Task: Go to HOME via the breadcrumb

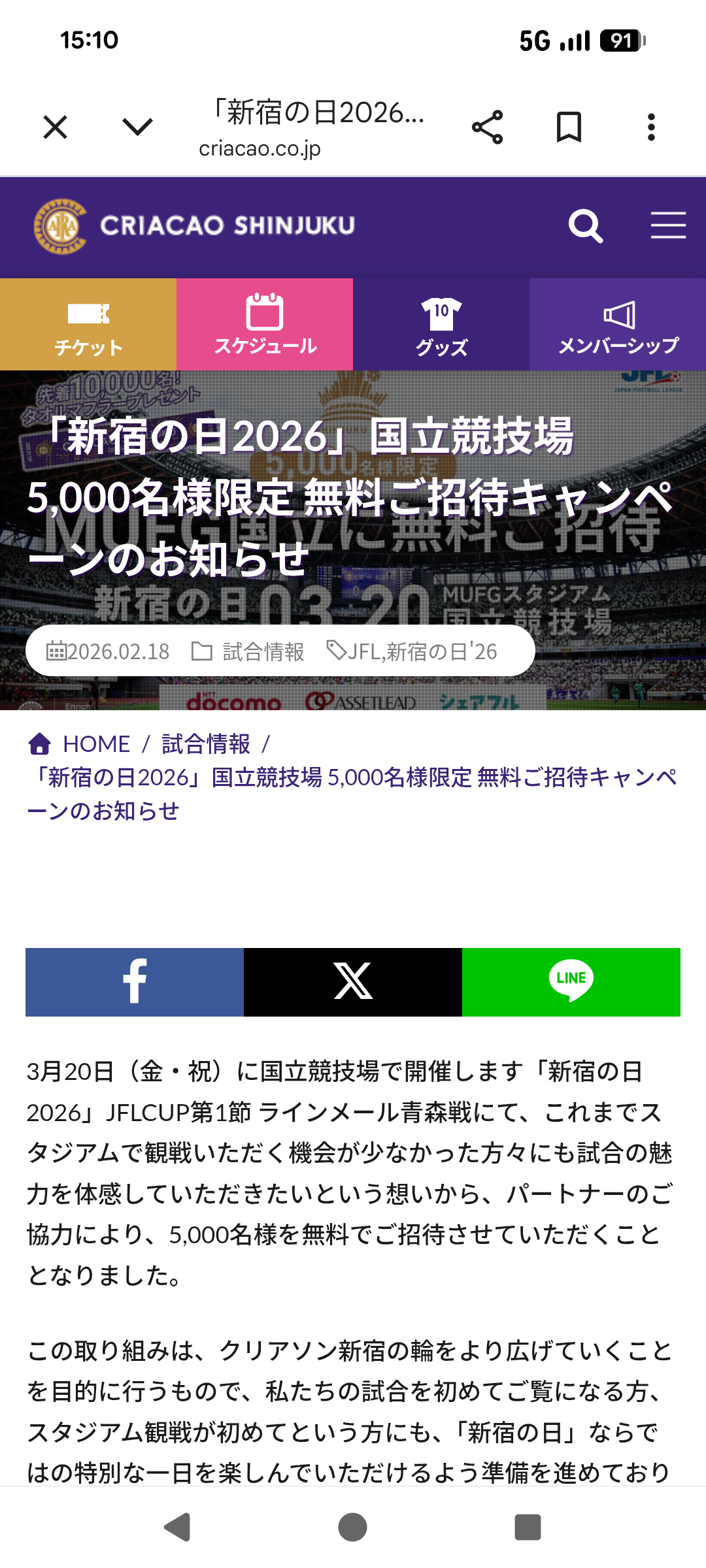Action: pyautogui.click(x=95, y=743)
